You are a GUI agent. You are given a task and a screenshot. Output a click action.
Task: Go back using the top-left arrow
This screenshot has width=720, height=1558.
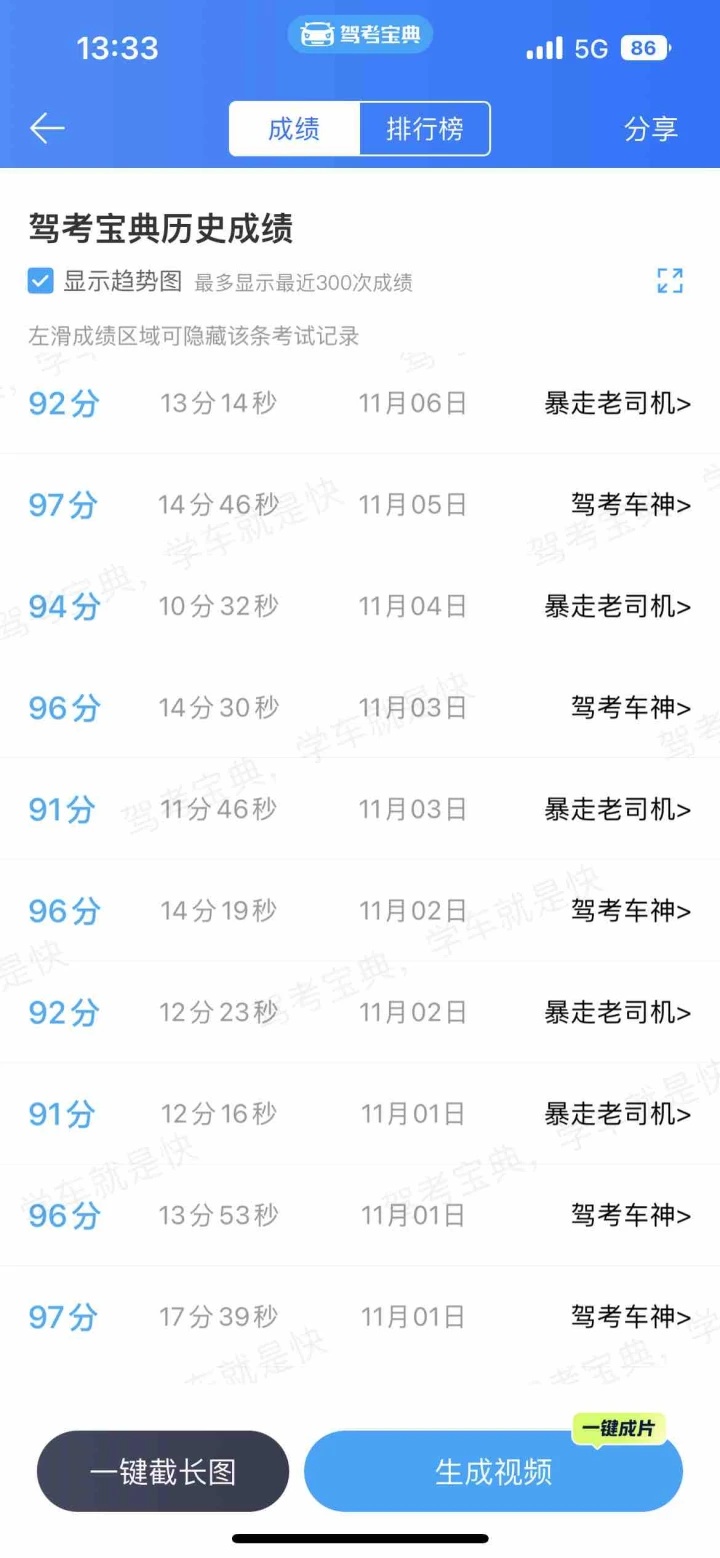tap(47, 129)
